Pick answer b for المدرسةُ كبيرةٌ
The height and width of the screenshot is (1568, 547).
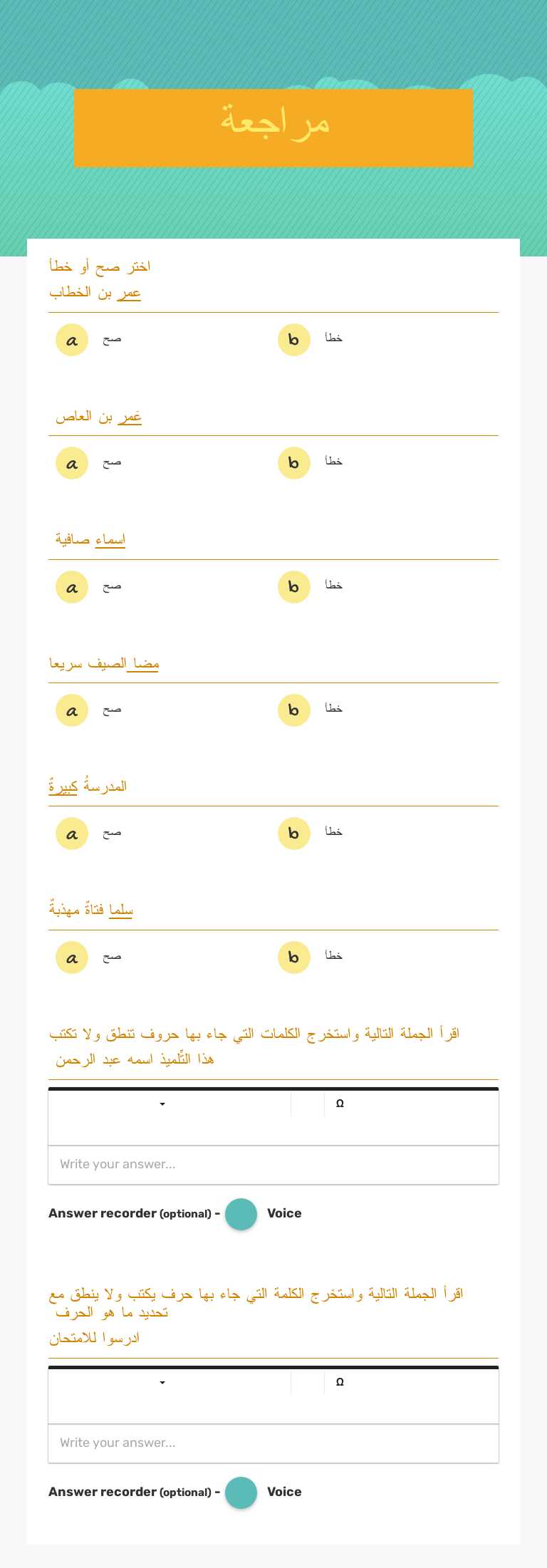click(293, 833)
